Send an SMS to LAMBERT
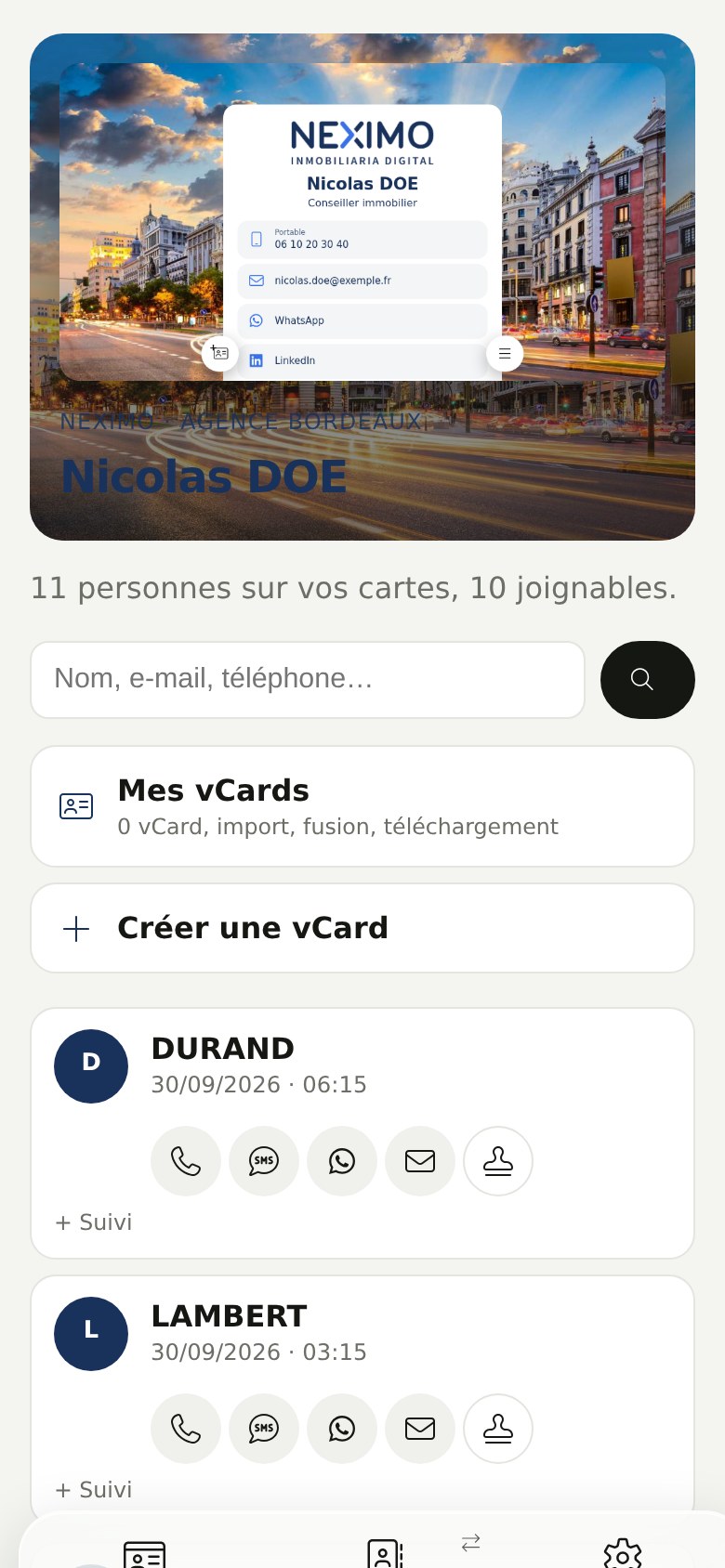This screenshot has width=725, height=1568. tap(264, 1429)
